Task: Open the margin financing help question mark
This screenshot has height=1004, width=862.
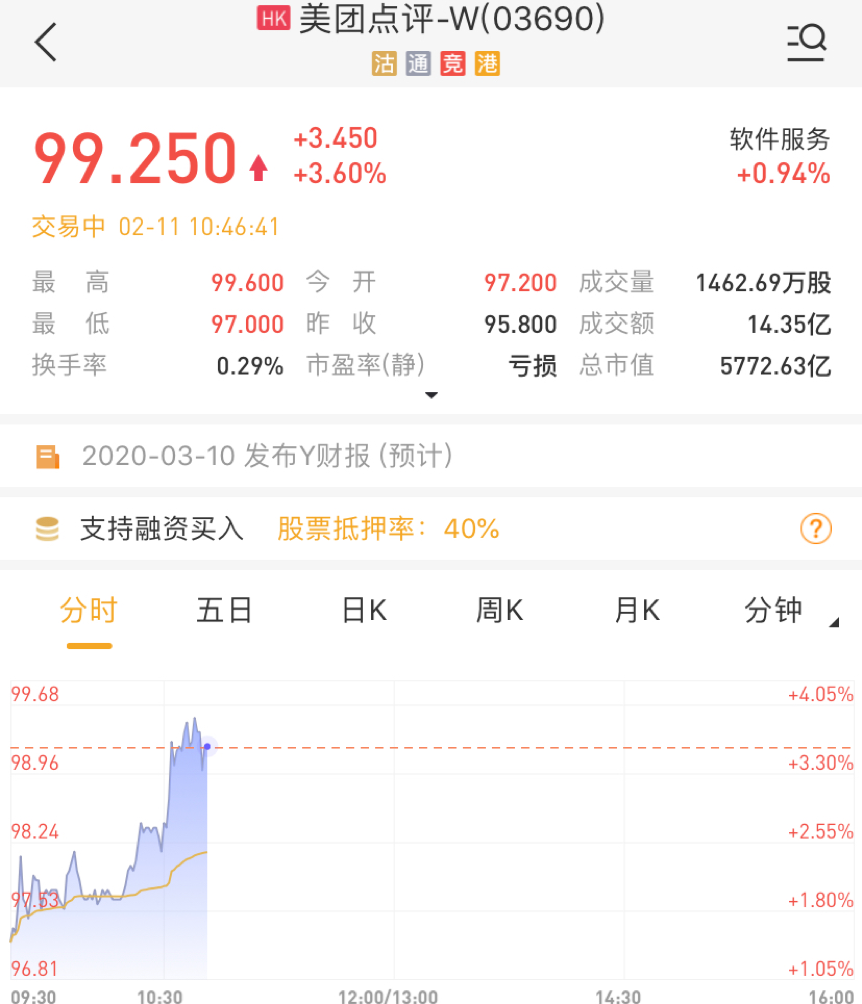Action: point(816,528)
